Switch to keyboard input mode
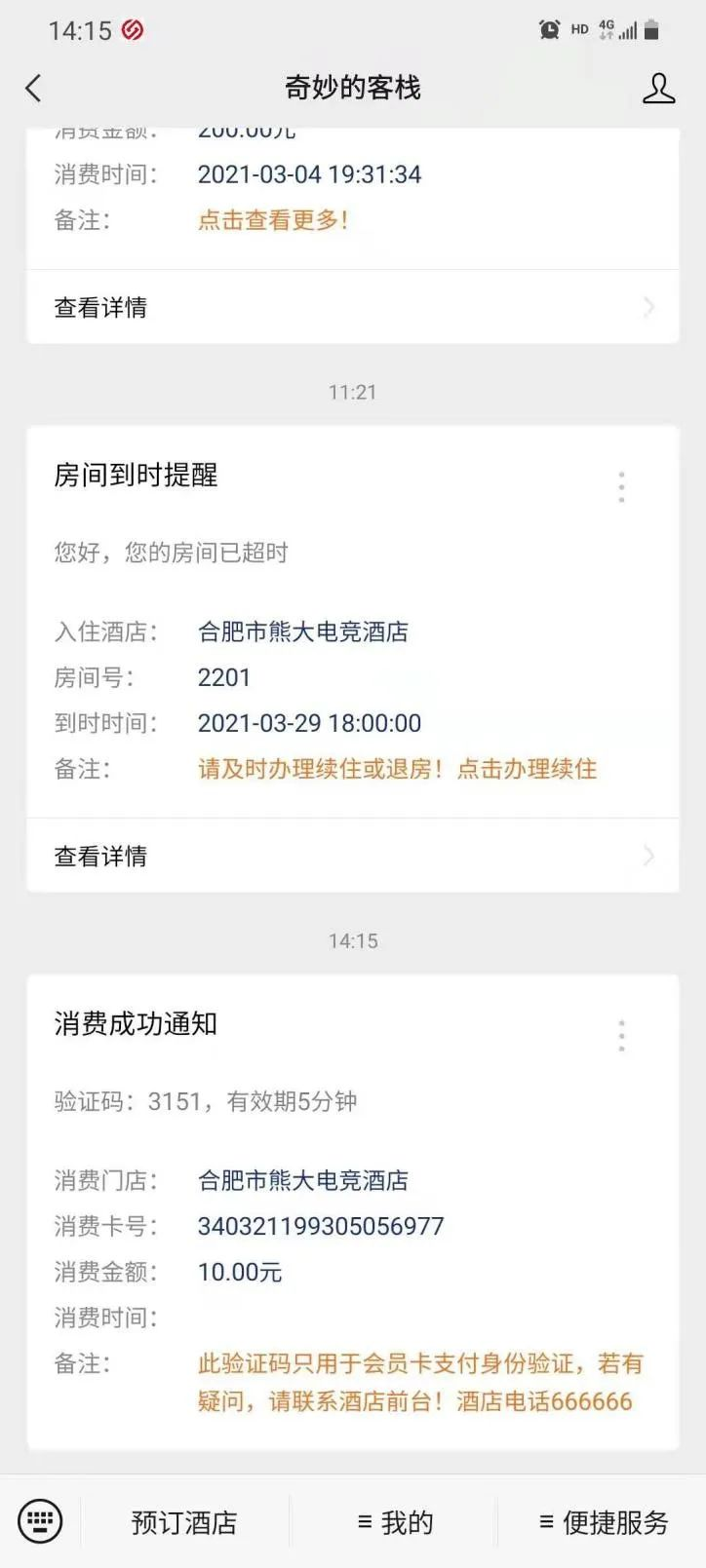The height and width of the screenshot is (1568, 706). 40,1521
